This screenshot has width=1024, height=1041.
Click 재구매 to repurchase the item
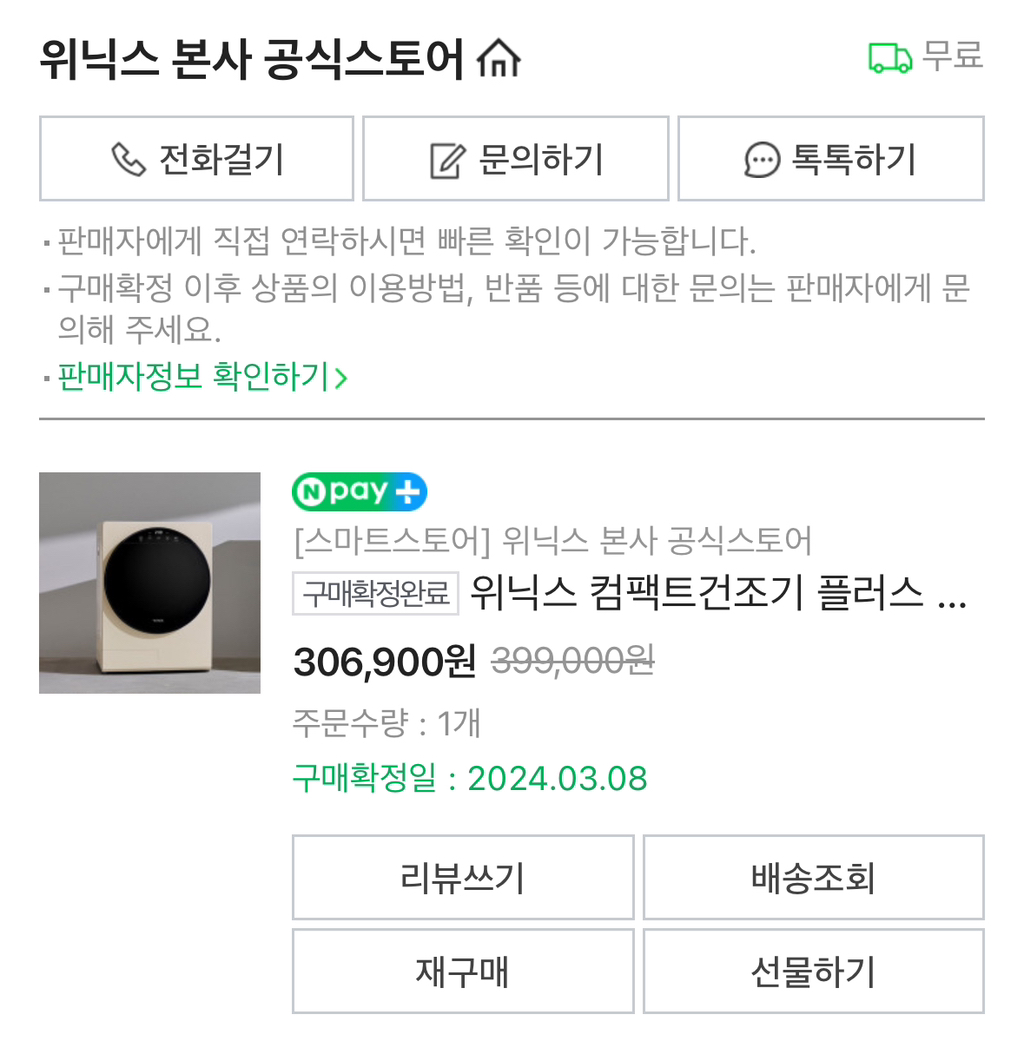pyautogui.click(x=462, y=970)
